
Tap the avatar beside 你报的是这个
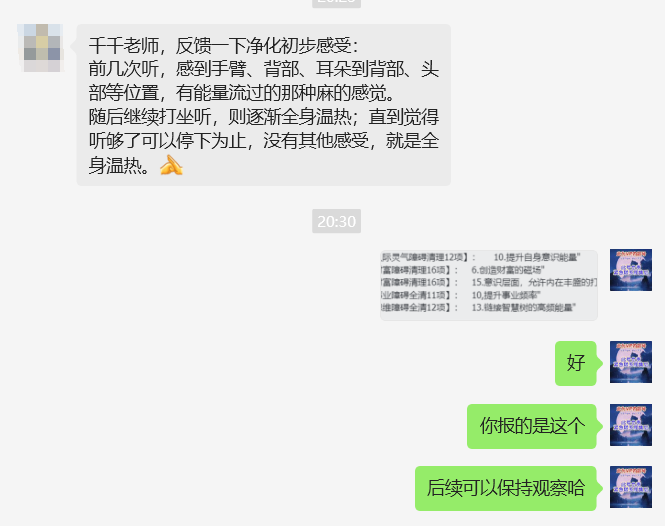(x=630, y=425)
